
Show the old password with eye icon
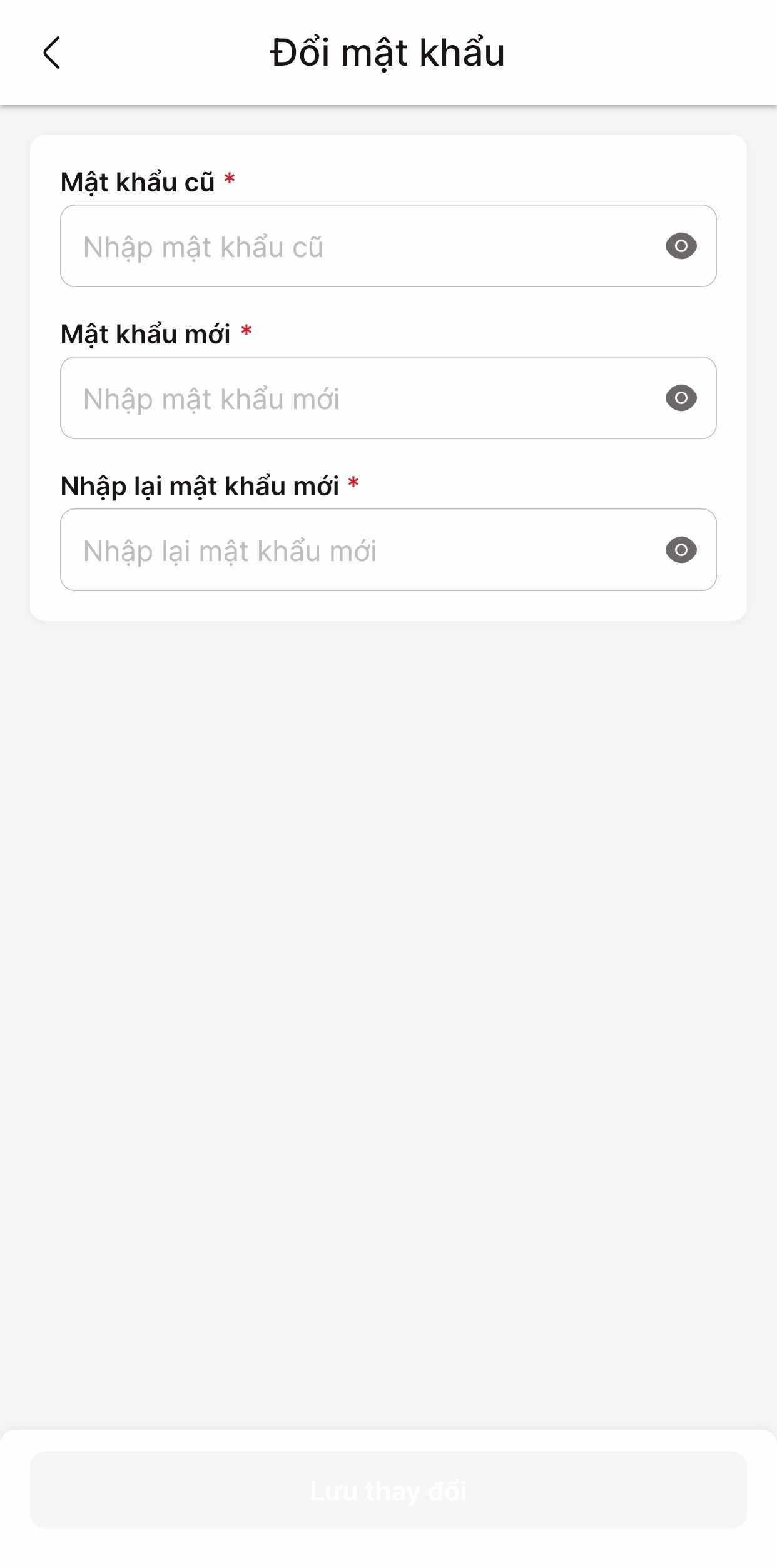pos(681,246)
